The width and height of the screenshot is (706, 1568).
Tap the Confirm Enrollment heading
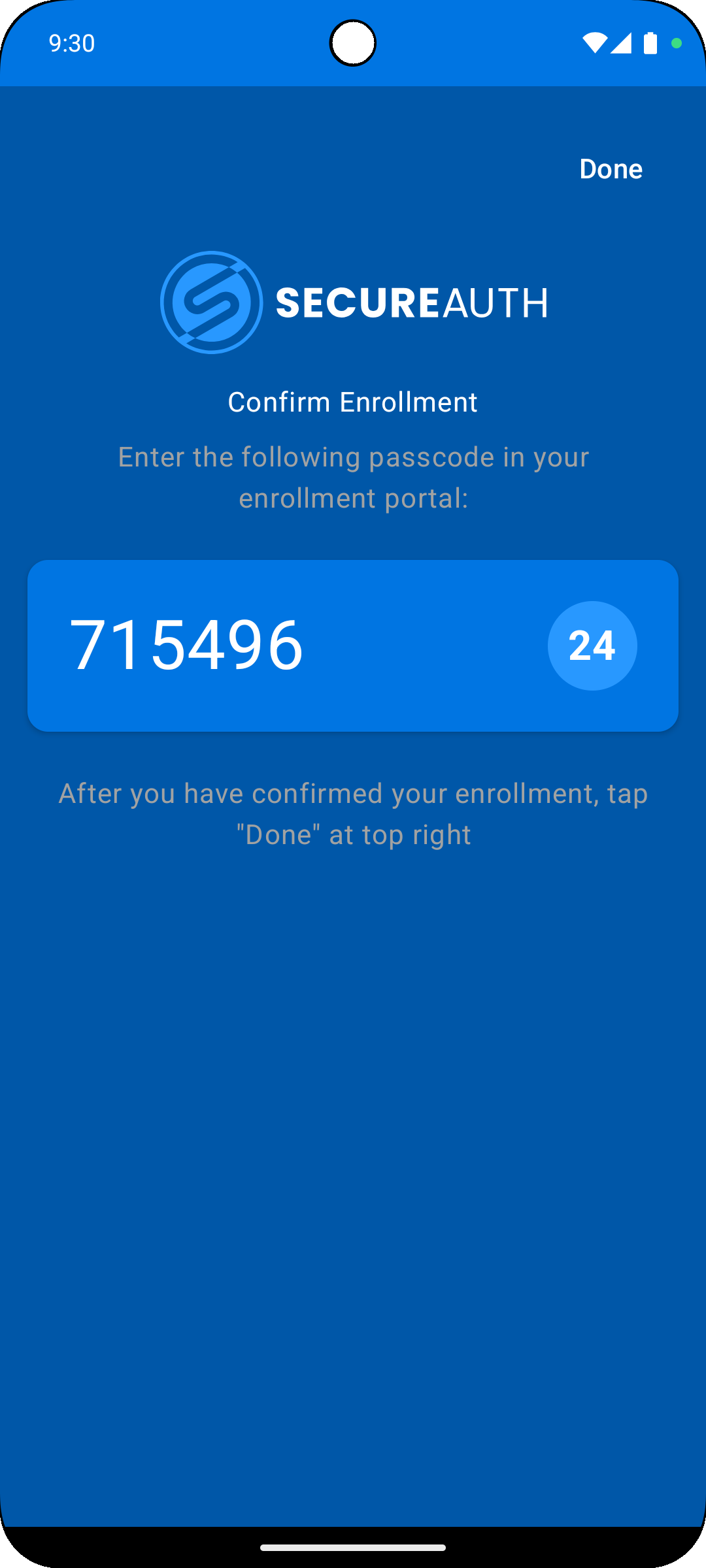click(352, 401)
